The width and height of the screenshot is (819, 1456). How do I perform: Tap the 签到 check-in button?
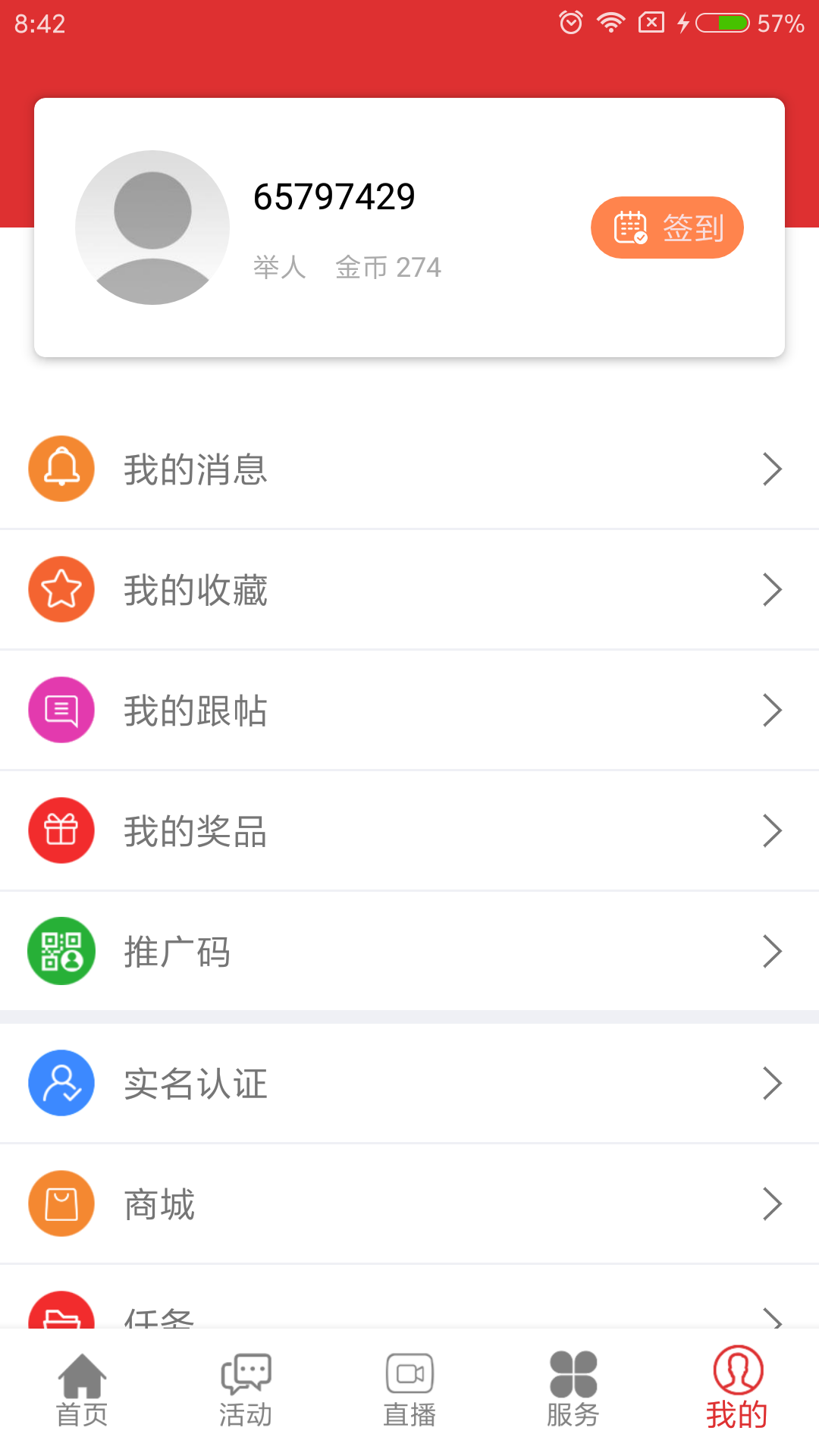[667, 227]
